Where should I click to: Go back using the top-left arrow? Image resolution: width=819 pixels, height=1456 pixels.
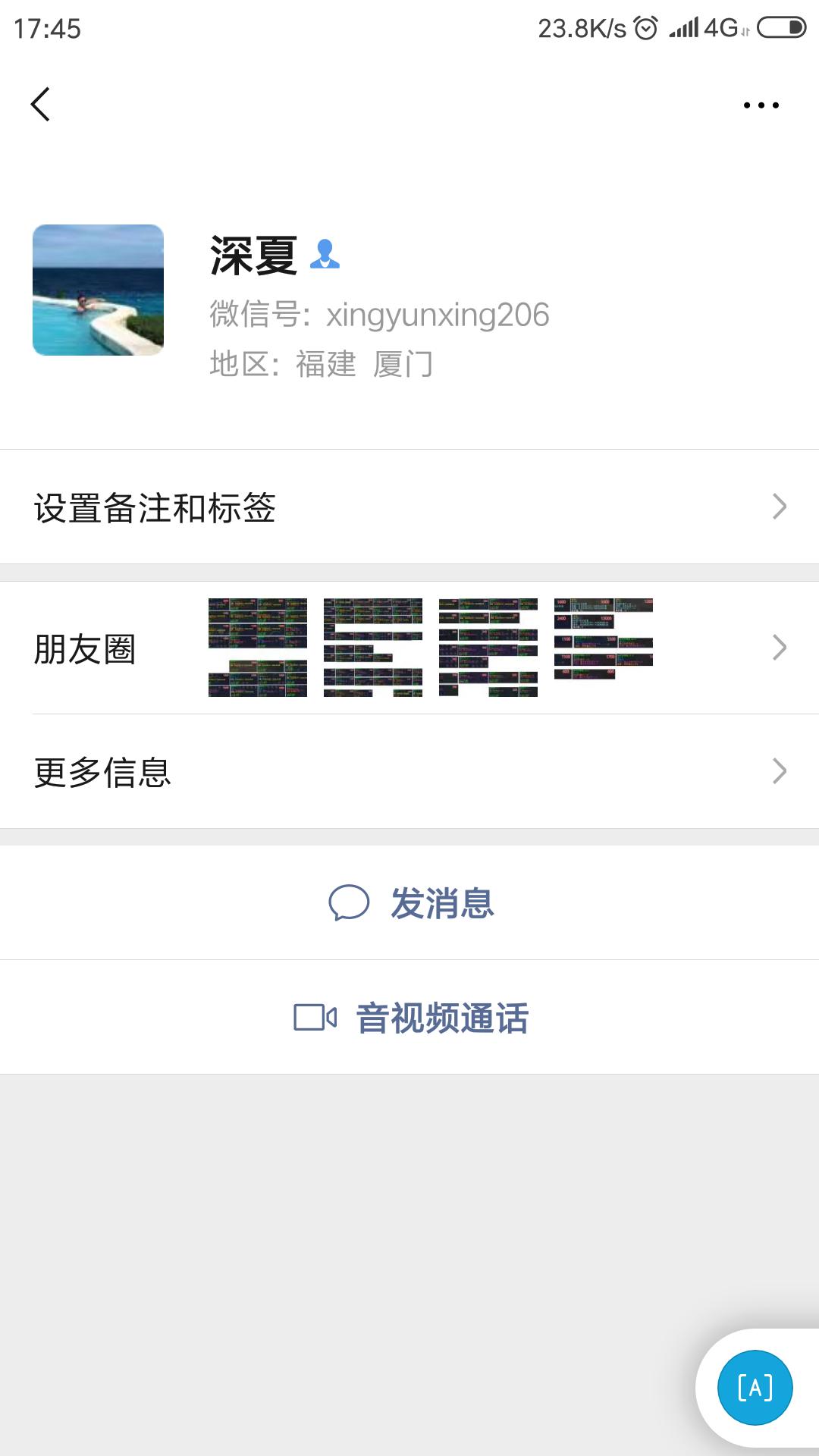pyautogui.click(x=40, y=104)
